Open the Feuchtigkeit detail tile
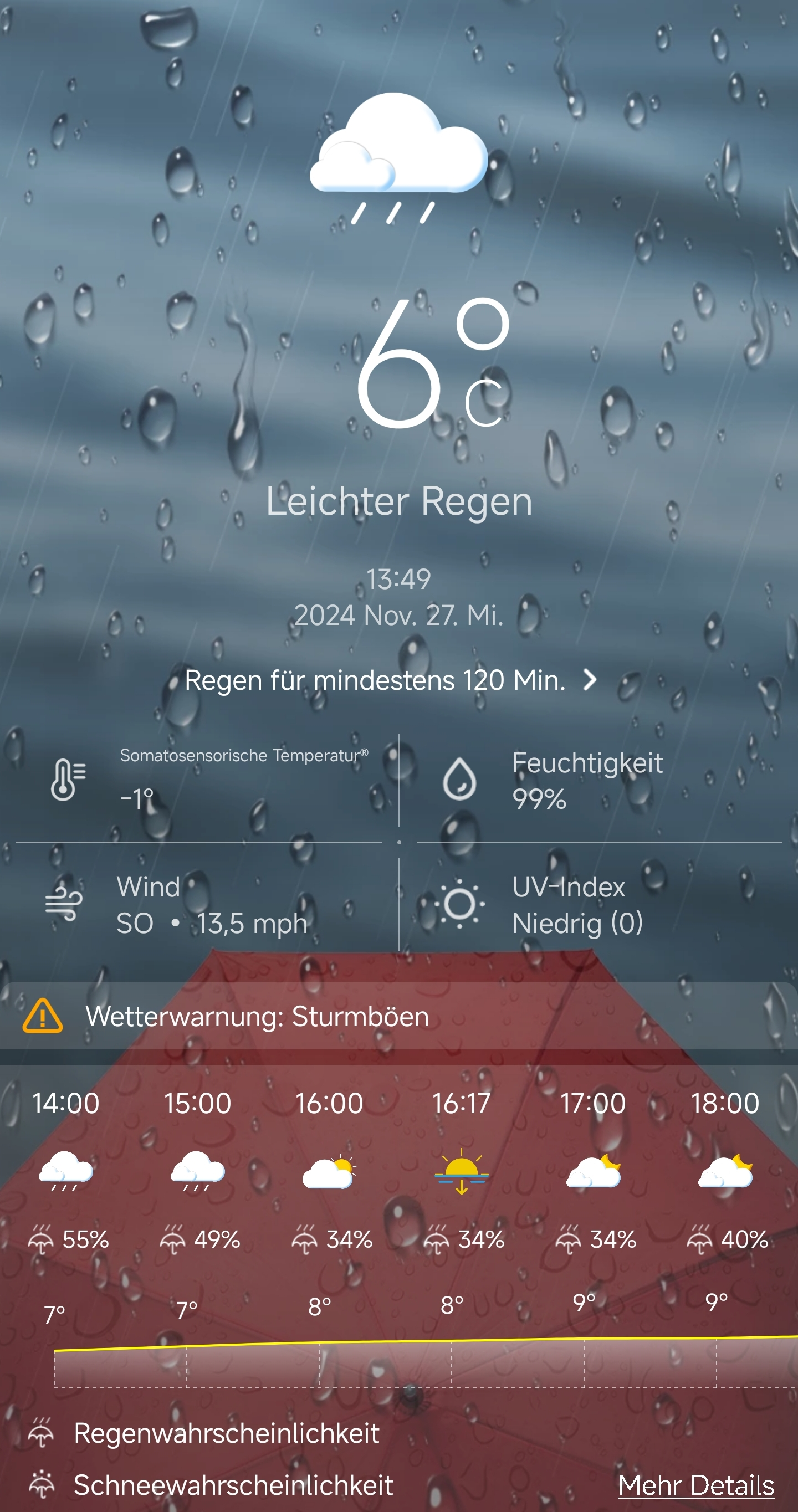798x1512 pixels. (x=598, y=781)
